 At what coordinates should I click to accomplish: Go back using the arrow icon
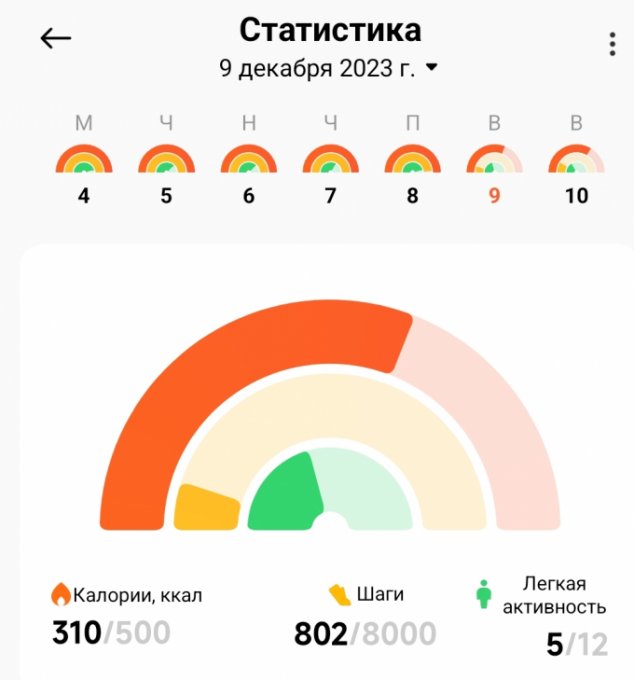[x=56, y=39]
